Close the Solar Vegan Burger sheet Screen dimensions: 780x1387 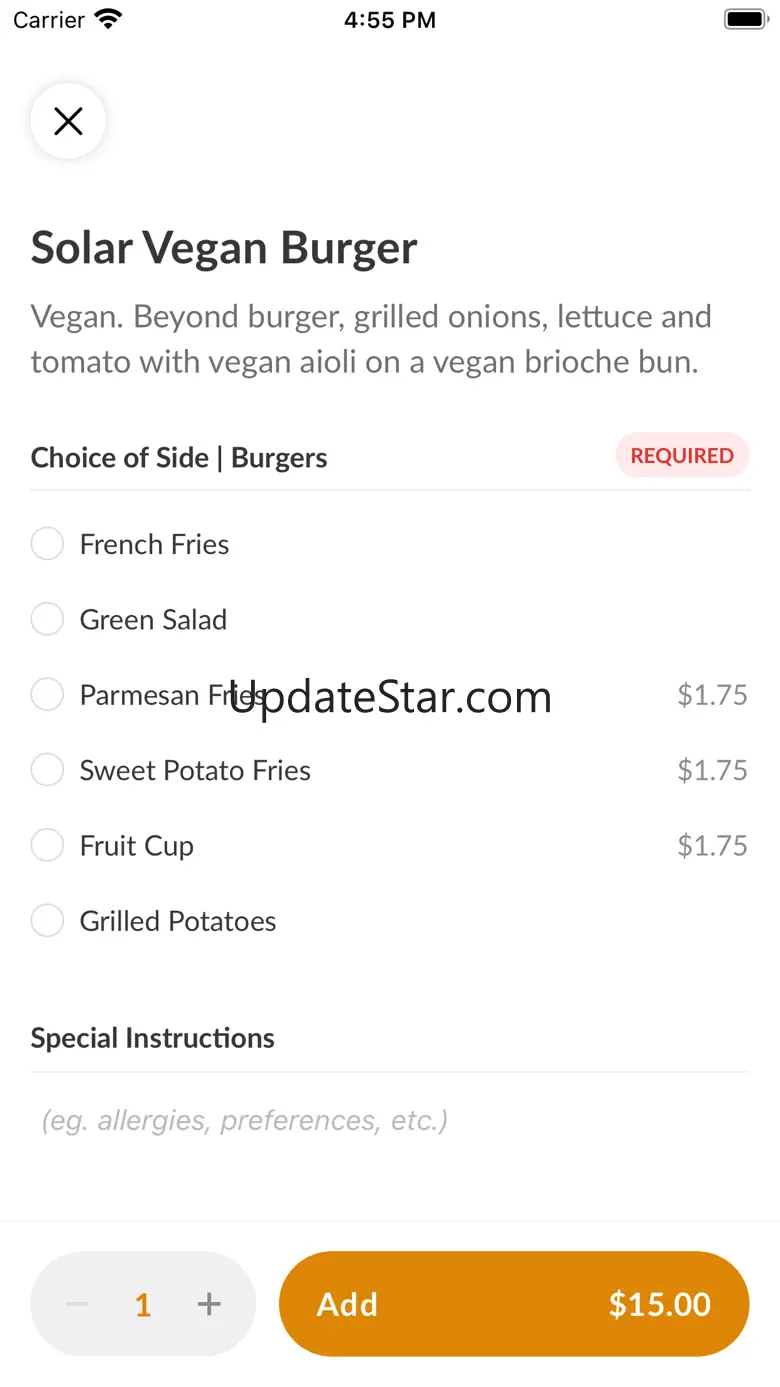(68, 122)
